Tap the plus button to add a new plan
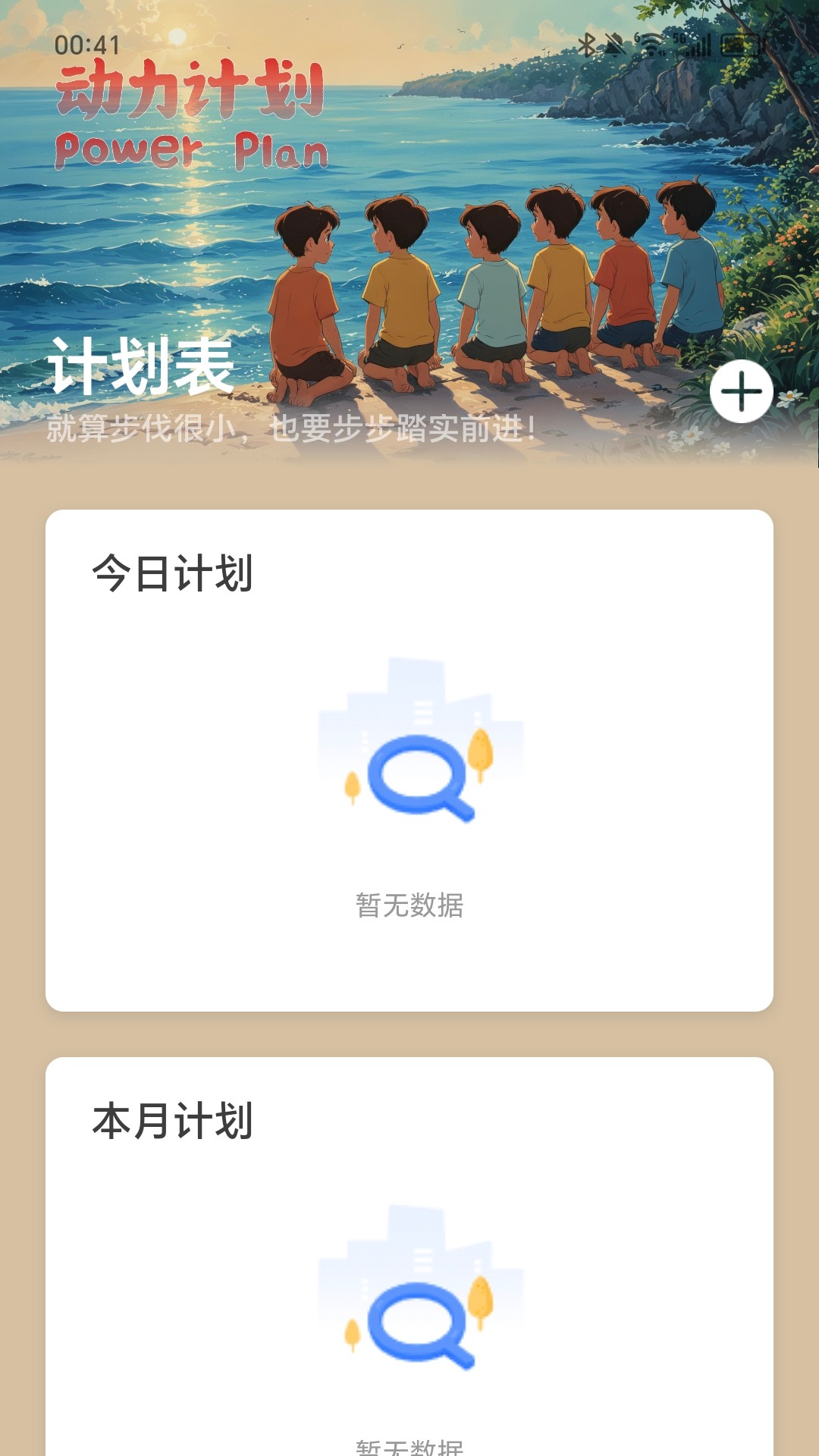The width and height of the screenshot is (819, 1456). [741, 393]
